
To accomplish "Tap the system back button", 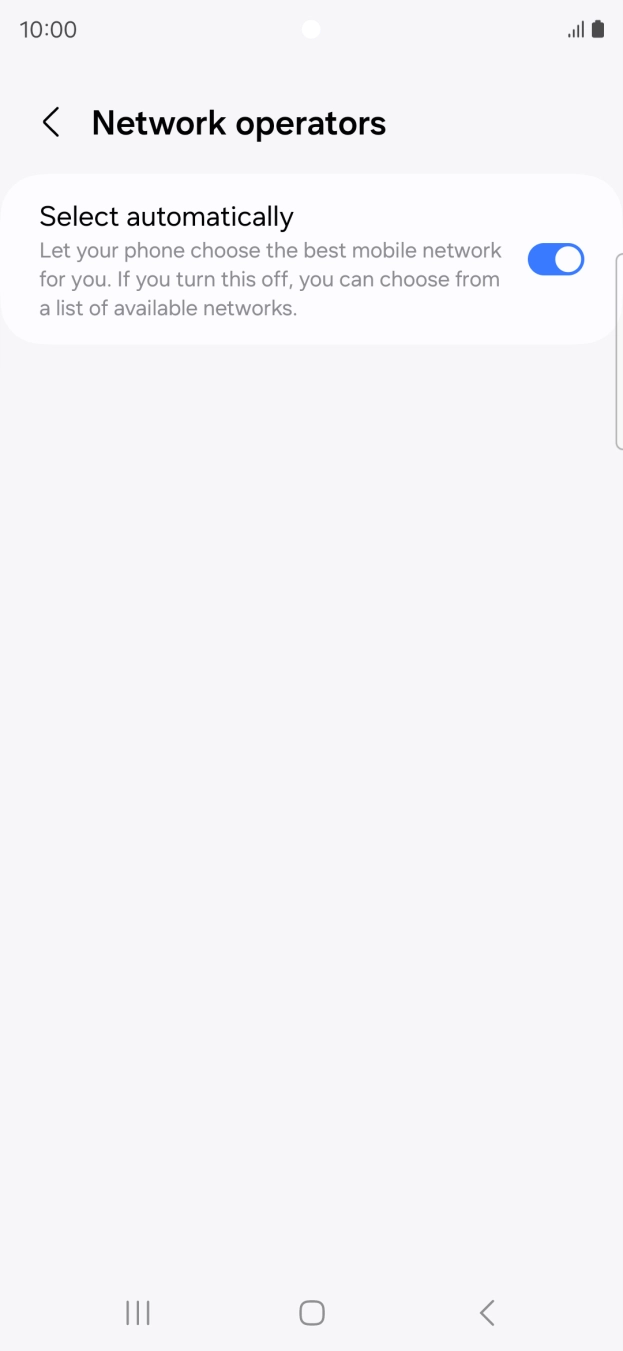I will [487, 1312].
